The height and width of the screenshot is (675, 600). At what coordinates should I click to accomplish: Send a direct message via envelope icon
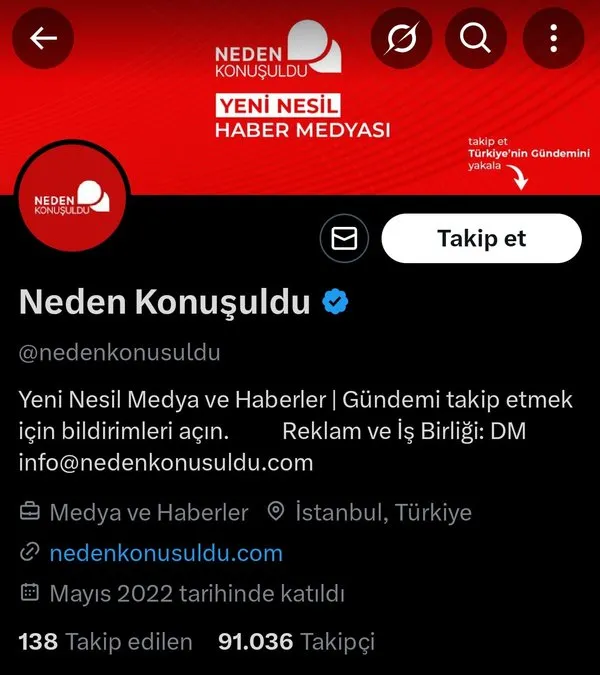point(345,239)
